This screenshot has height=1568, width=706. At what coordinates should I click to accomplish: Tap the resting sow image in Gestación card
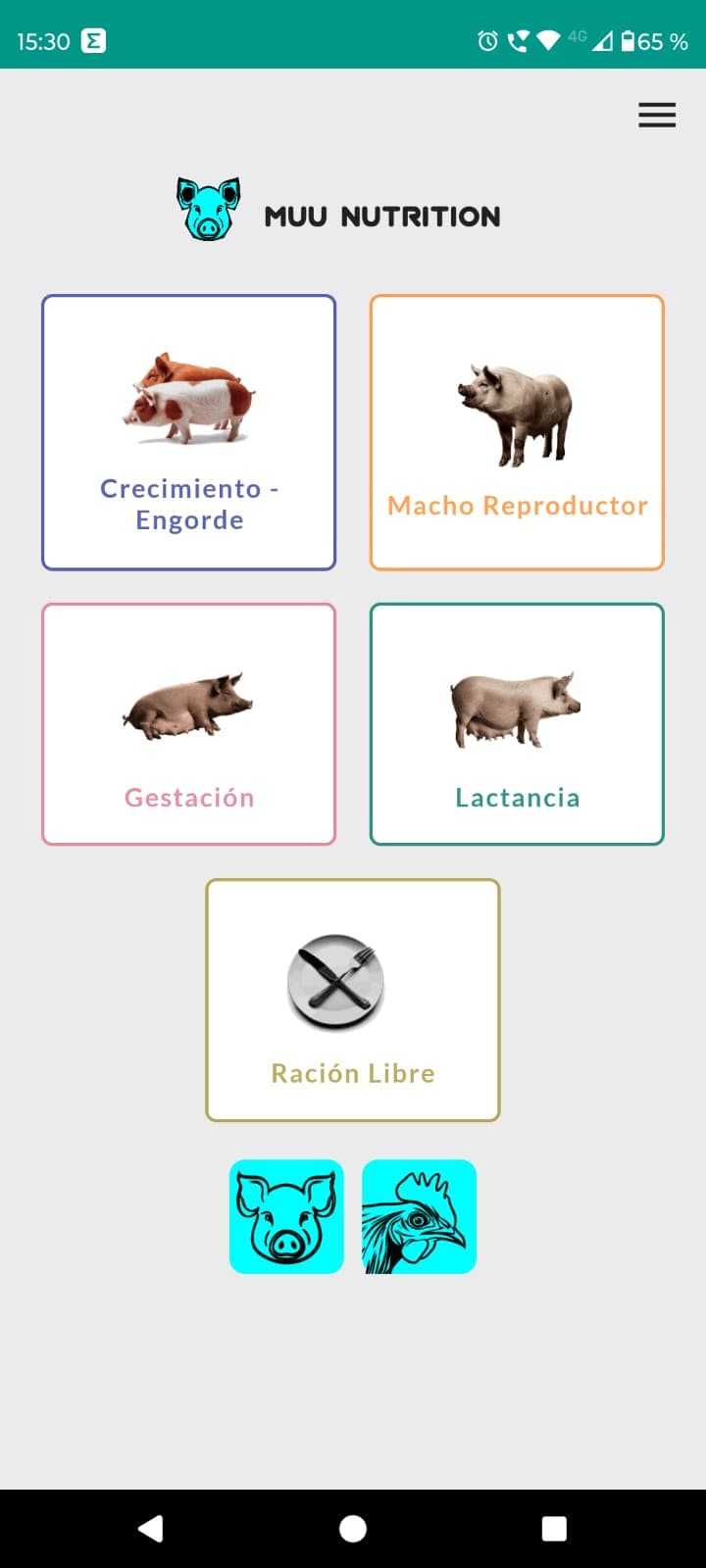(188, 703)
